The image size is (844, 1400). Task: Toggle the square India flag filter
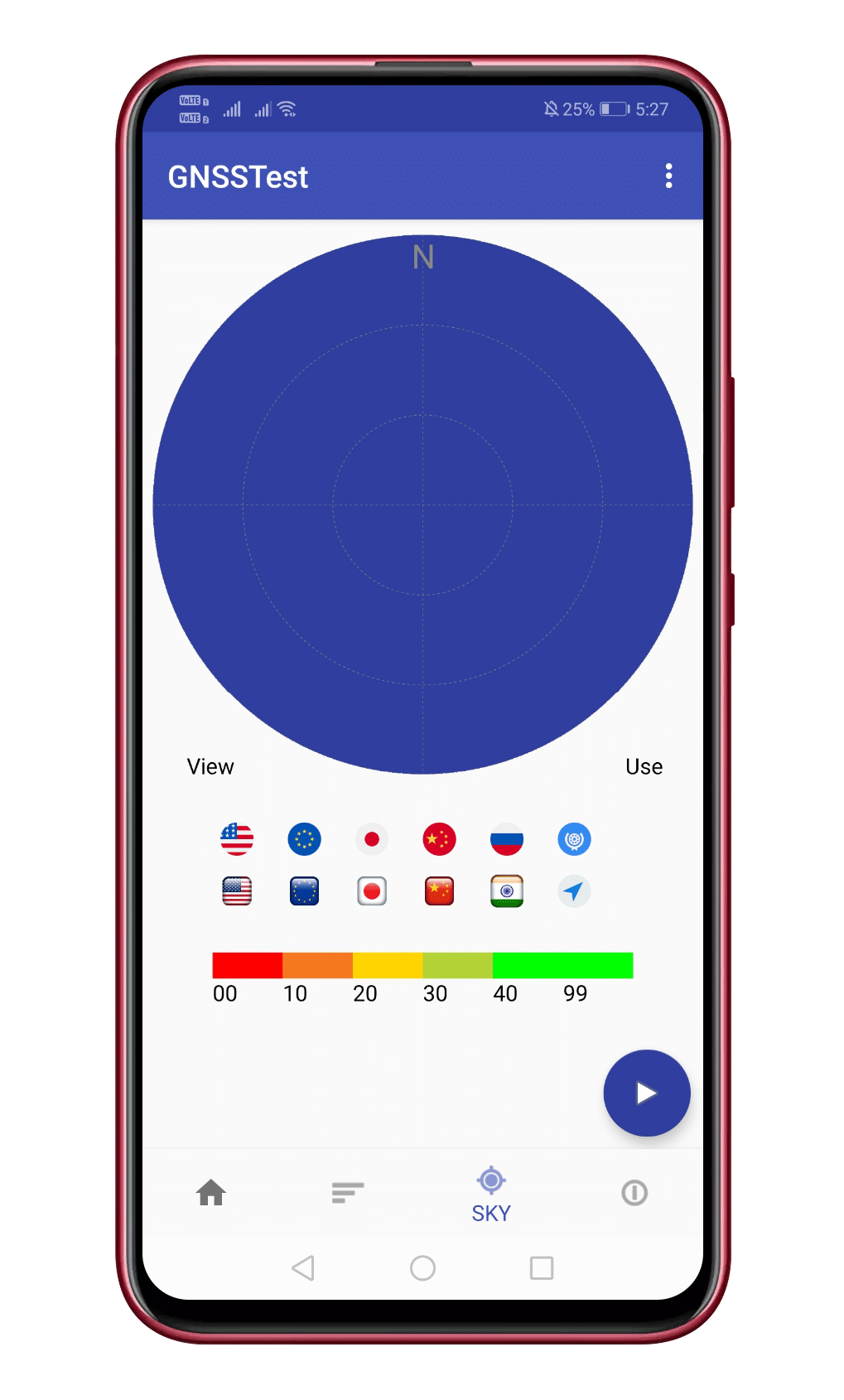coord(507,891)
